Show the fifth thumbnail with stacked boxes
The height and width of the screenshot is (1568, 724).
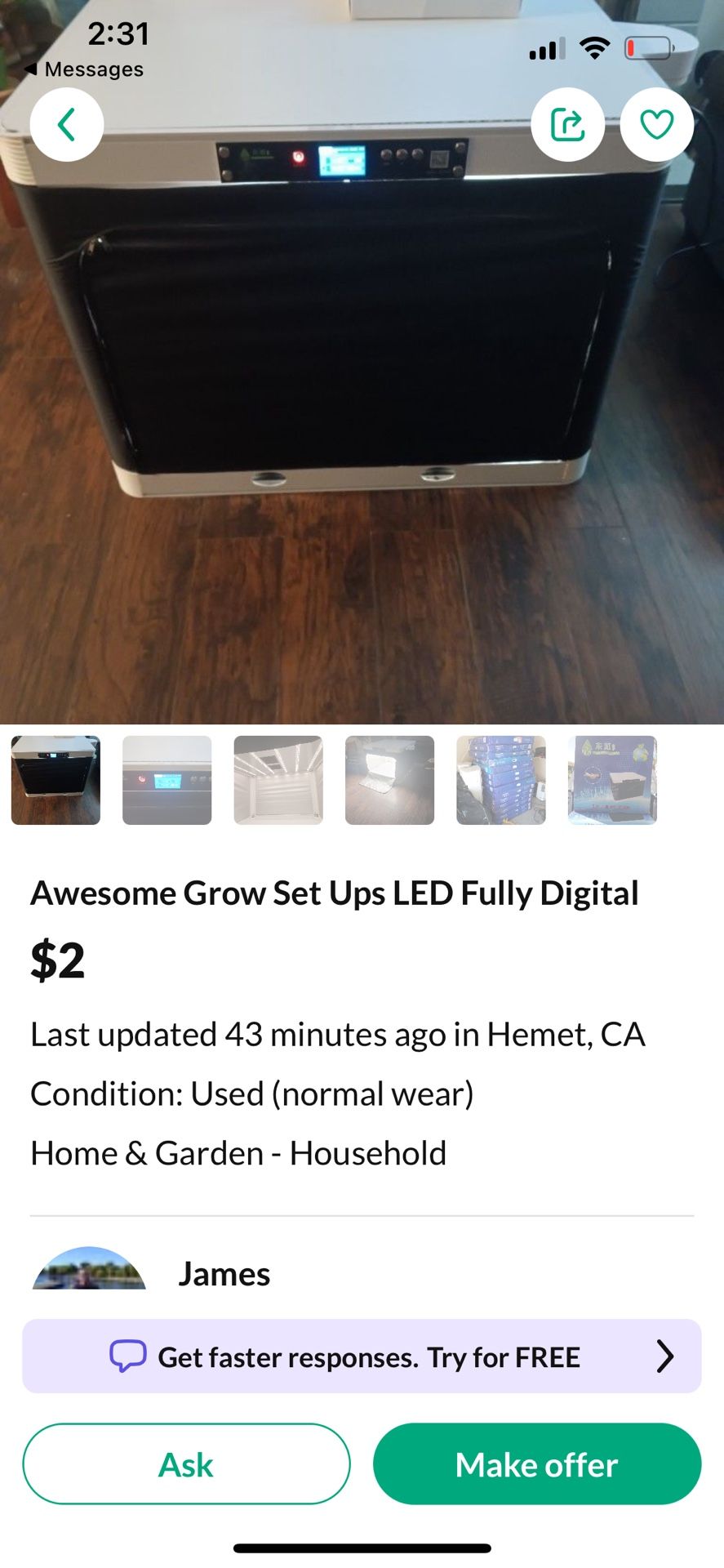coord(500,780)
